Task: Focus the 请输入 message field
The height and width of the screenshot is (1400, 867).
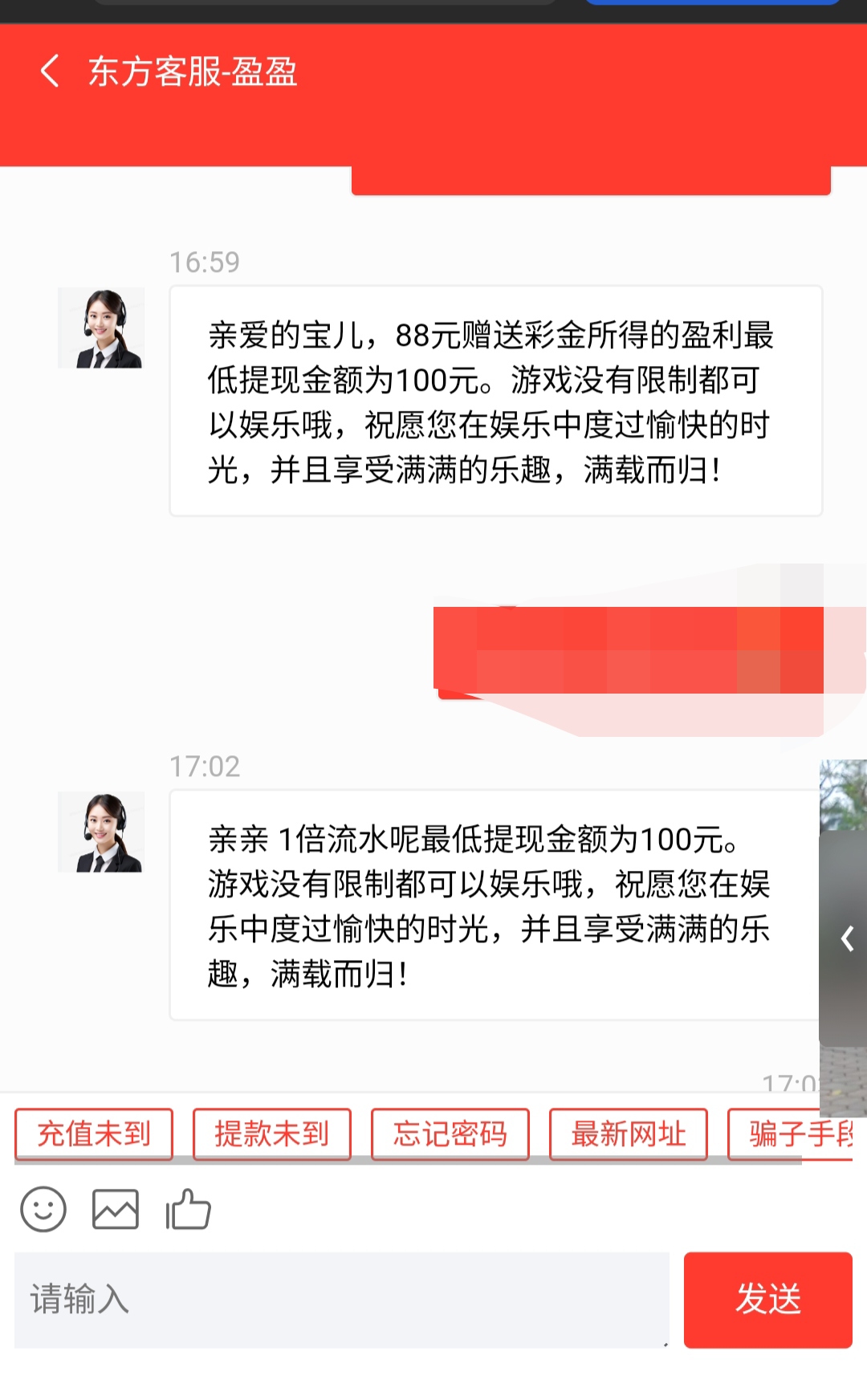Action: (342, 1299)
